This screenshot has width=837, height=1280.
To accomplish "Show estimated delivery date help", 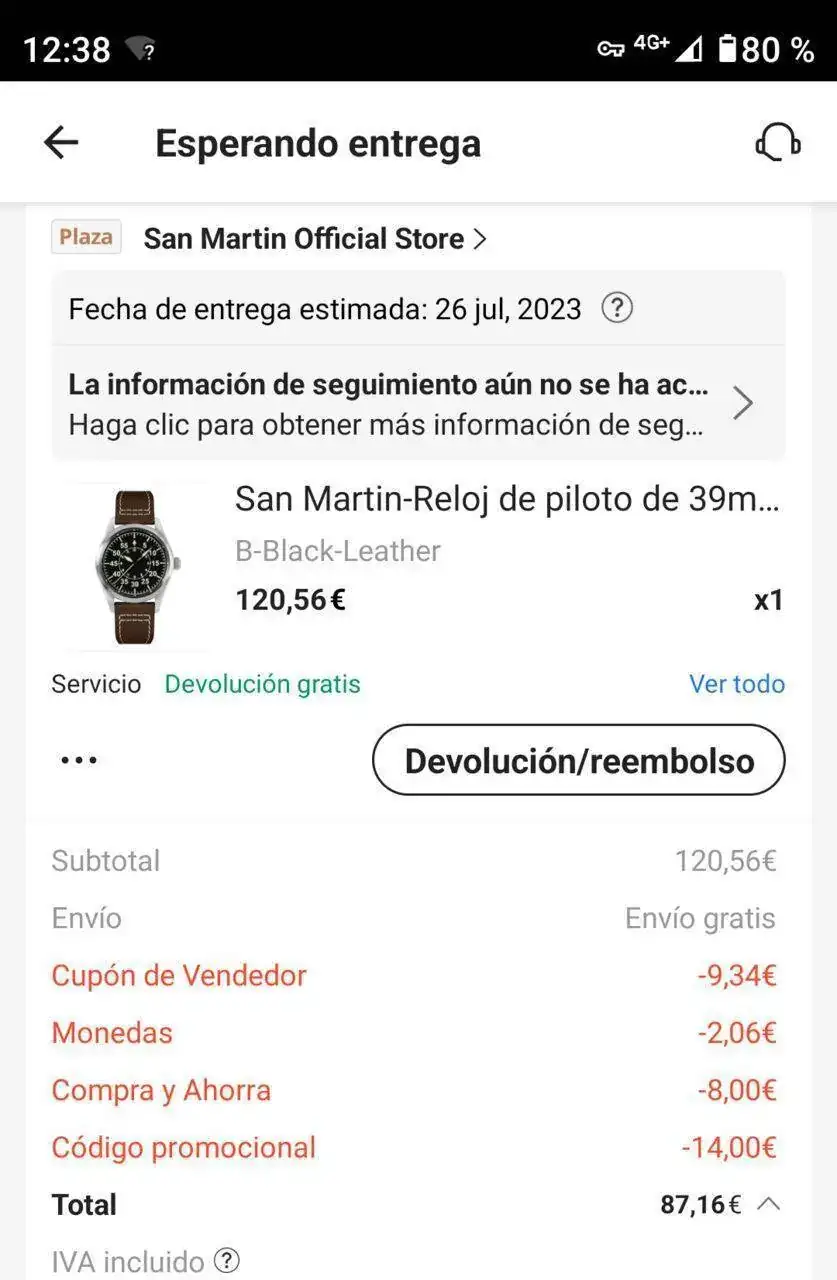I will point(617,309).
